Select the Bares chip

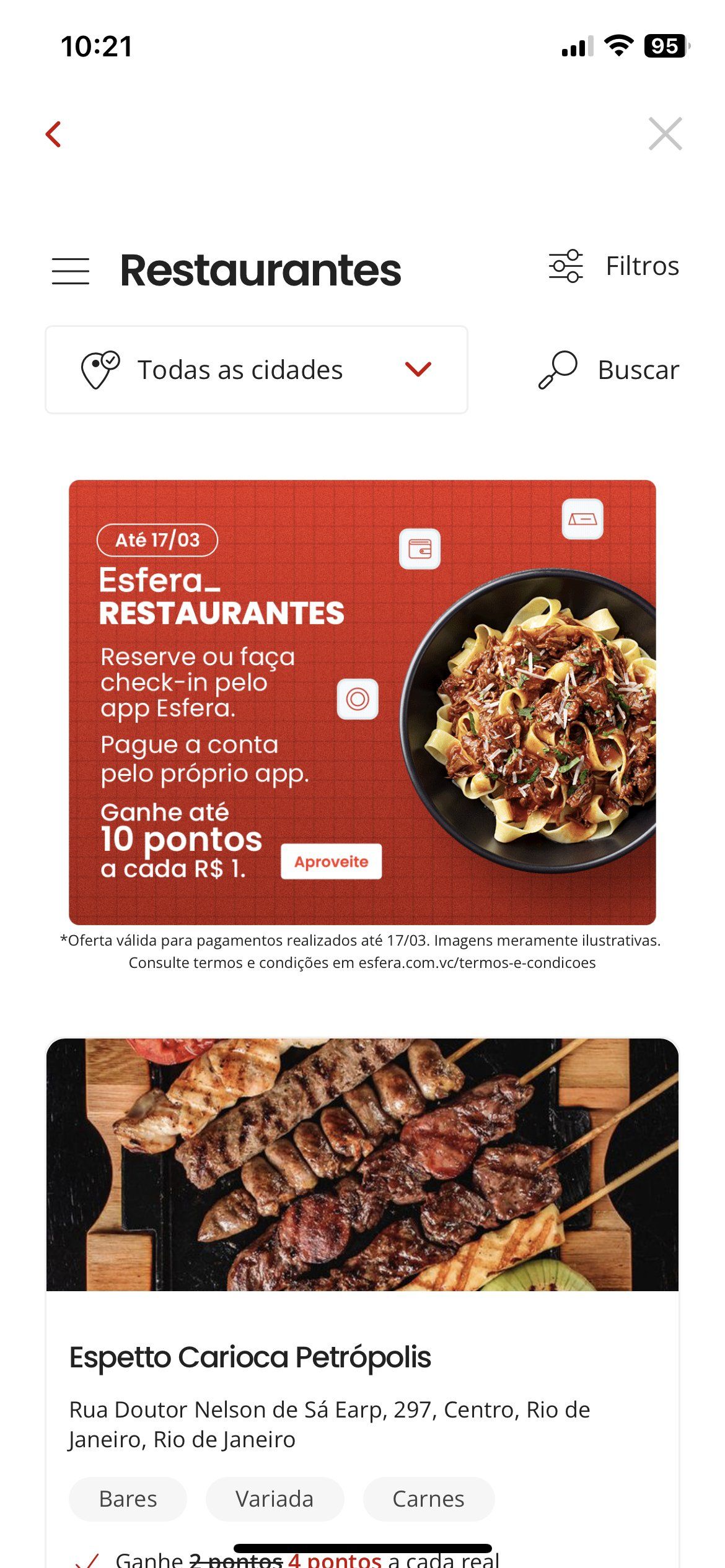tap(128, 1499)
